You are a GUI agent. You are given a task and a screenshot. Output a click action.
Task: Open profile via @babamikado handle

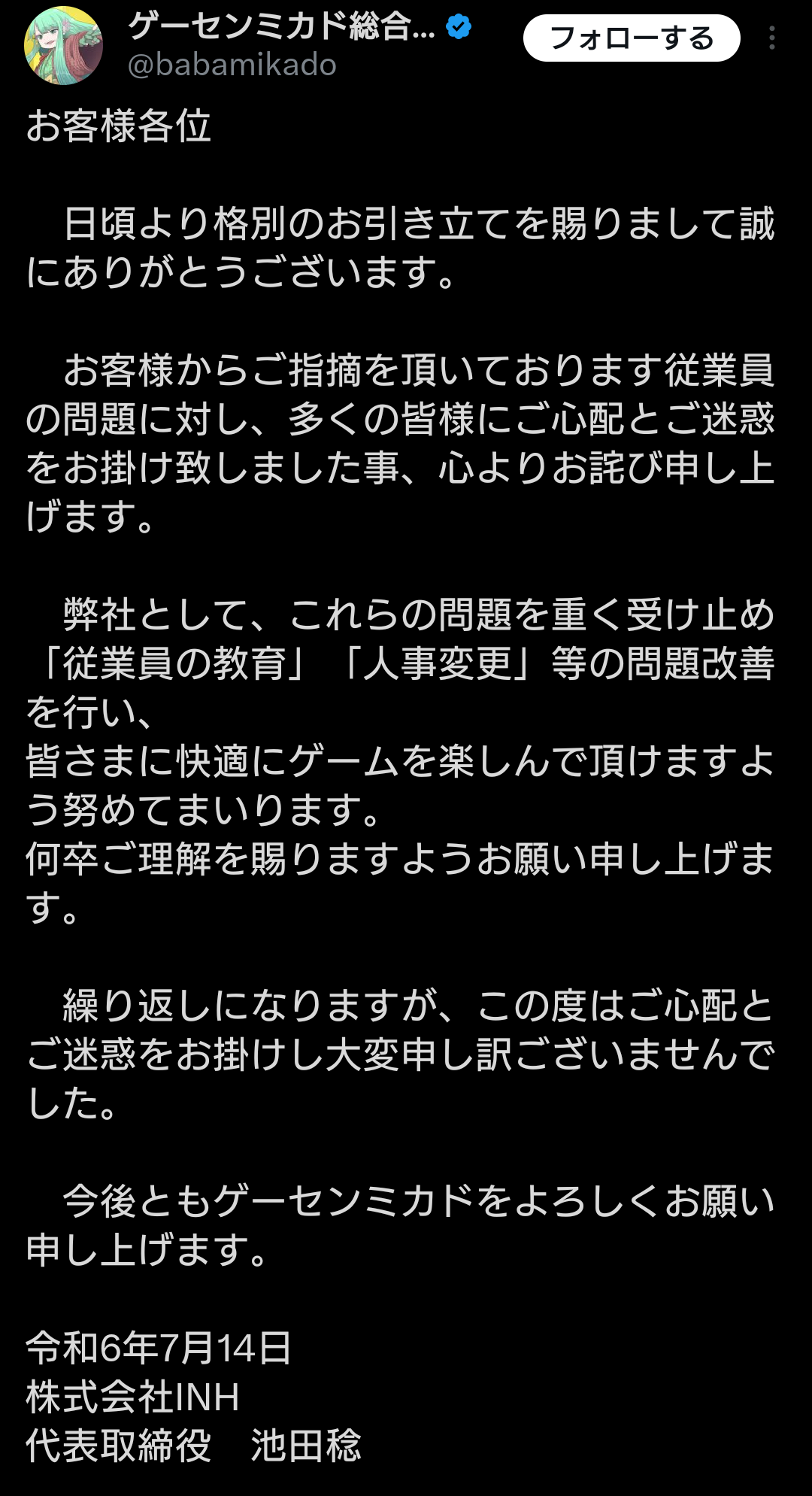(232, 65)
